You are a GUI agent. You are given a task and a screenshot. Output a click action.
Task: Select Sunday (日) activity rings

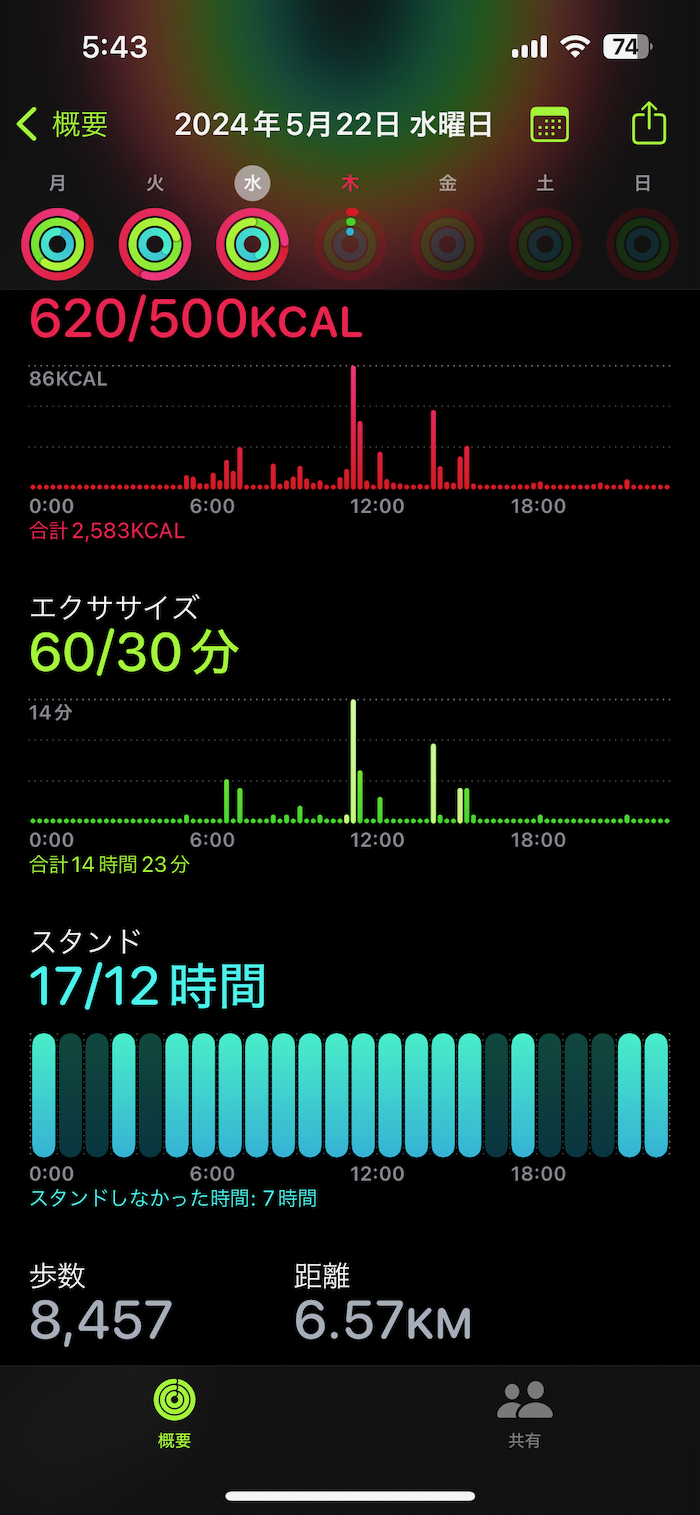[x=642, y=243]
